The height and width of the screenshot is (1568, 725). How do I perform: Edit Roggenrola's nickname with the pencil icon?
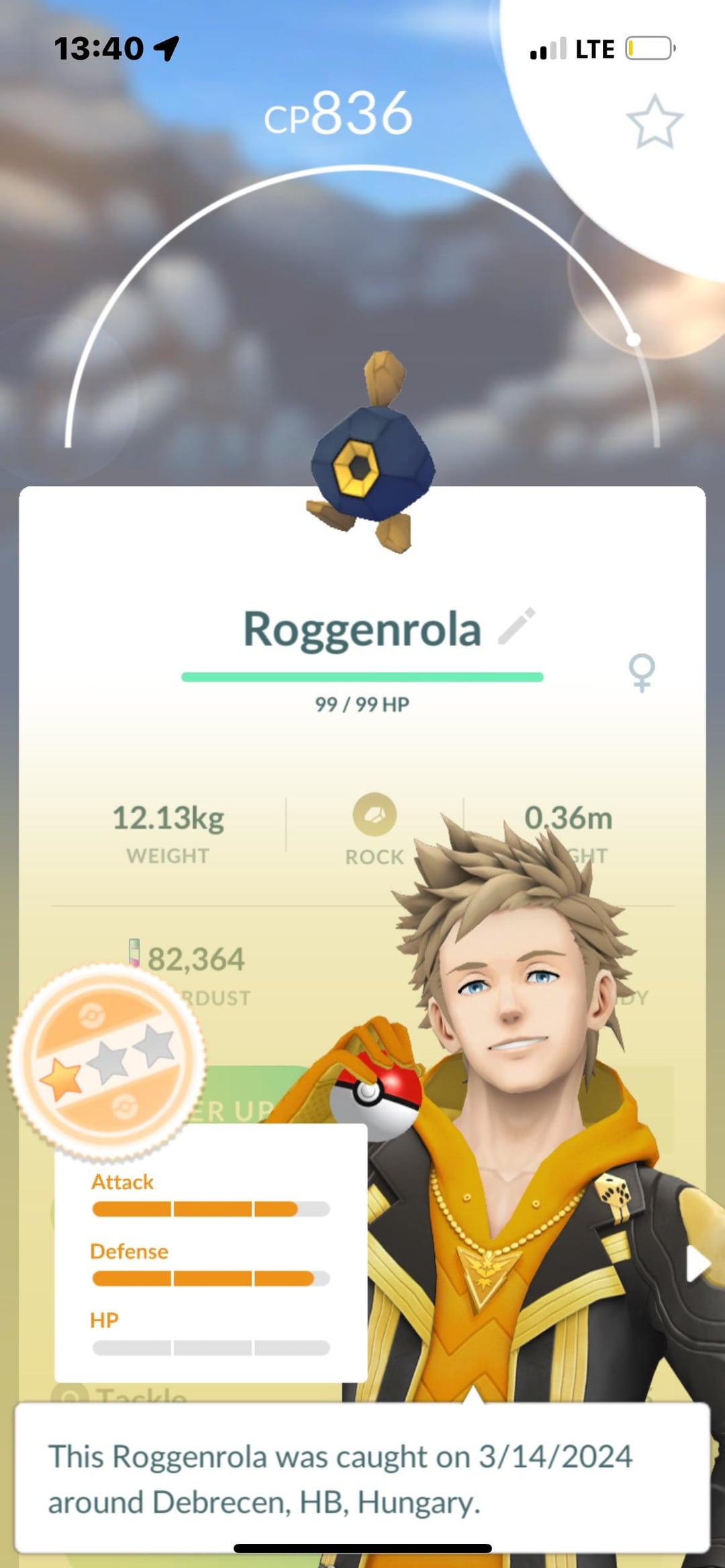pos(517,627)
